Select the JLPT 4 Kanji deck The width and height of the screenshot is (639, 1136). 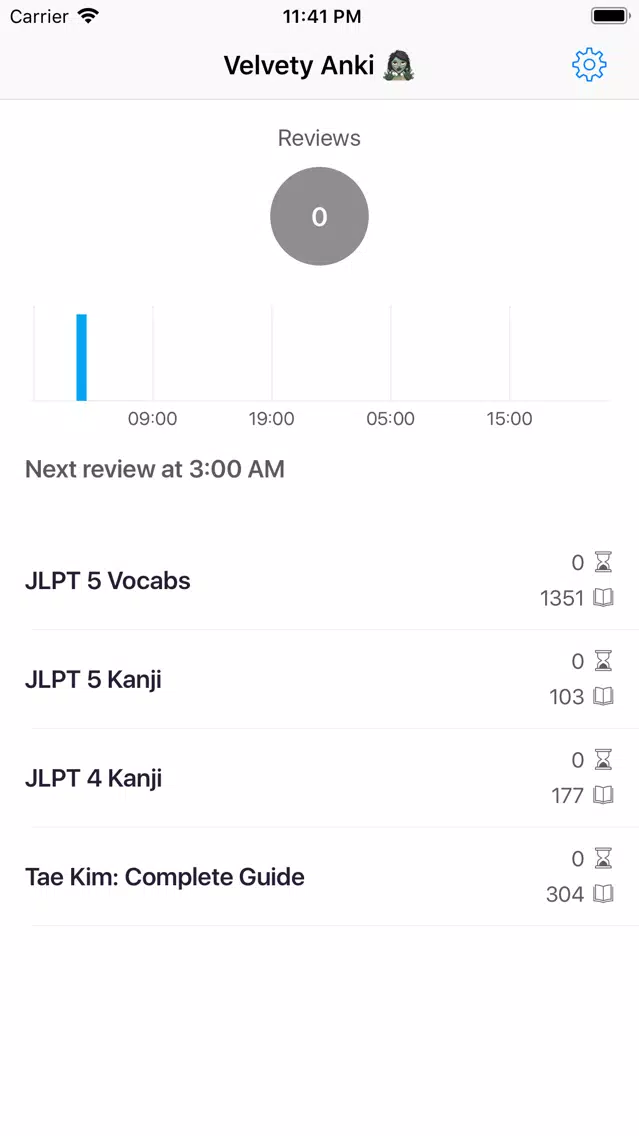click(320, 778)
